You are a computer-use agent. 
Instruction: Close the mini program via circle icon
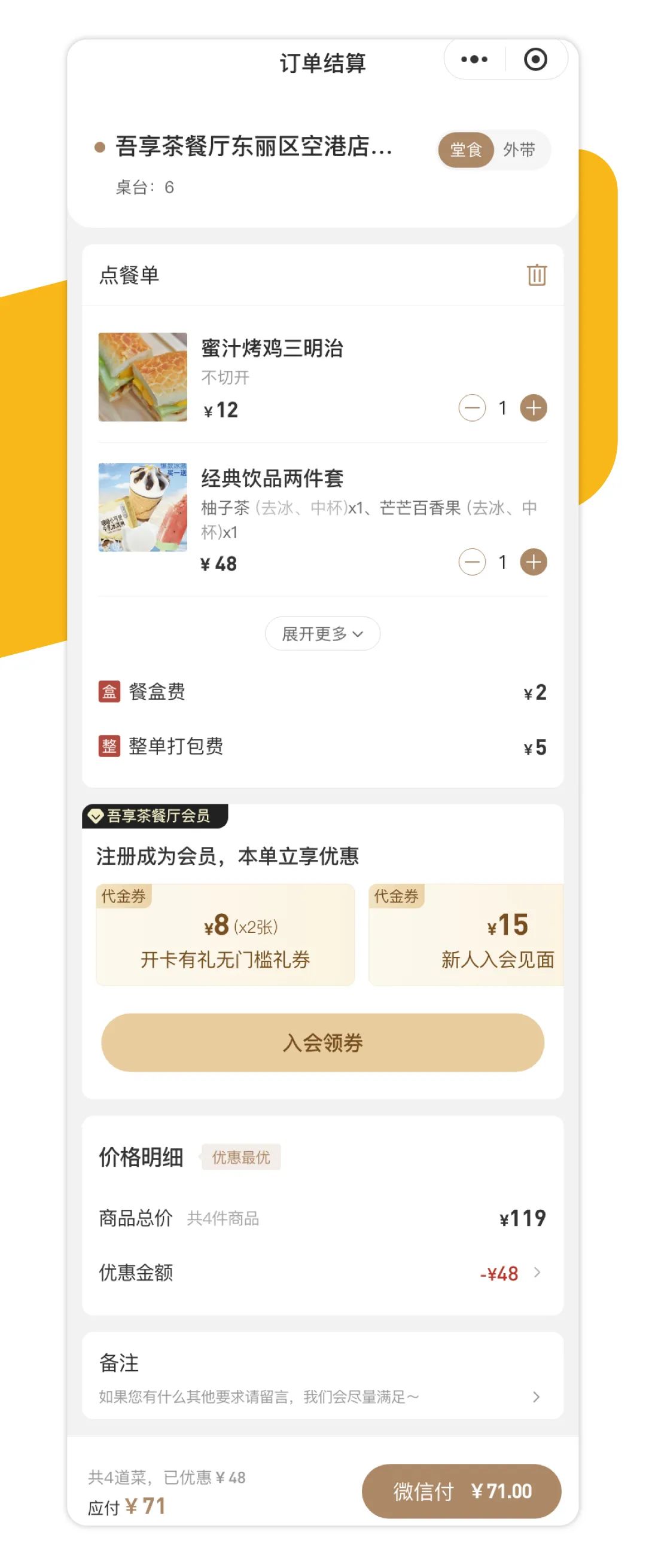[535, 59]
